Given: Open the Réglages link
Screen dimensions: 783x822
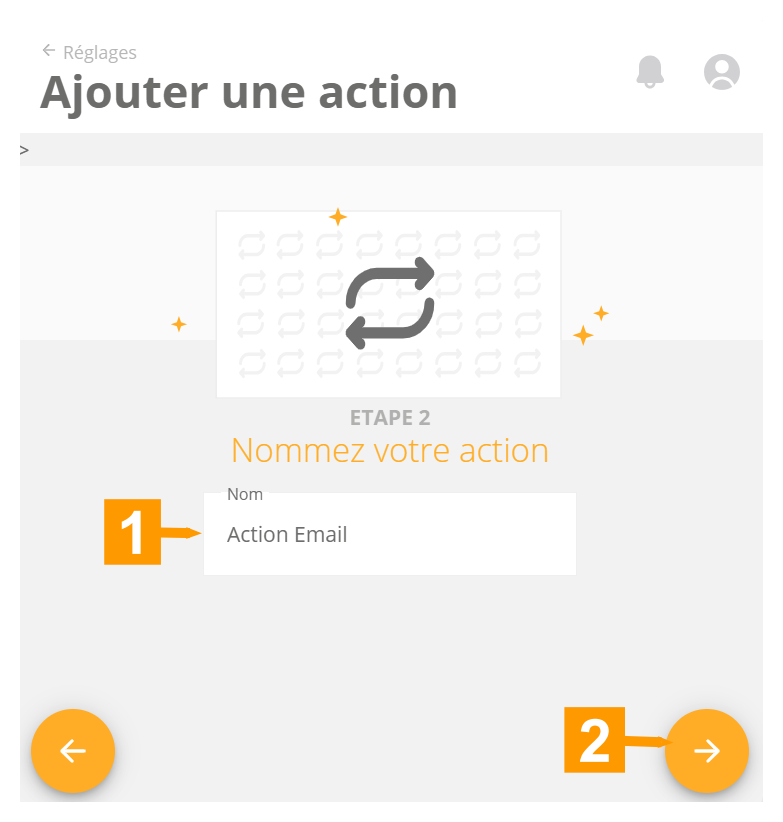Looking at the screenshot, I should (x=100, y=52).
